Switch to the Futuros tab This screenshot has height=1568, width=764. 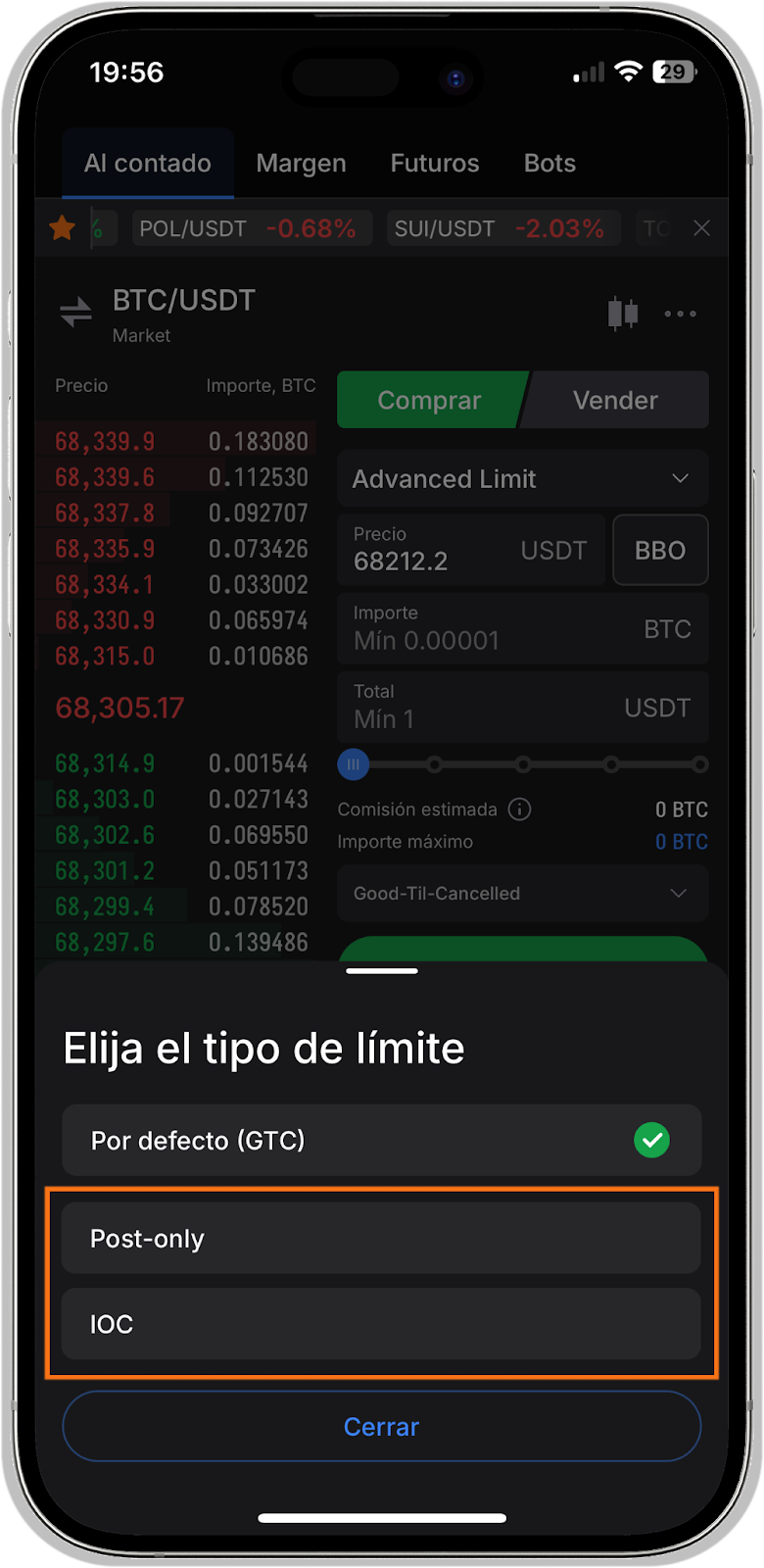[x=435, y=164]
